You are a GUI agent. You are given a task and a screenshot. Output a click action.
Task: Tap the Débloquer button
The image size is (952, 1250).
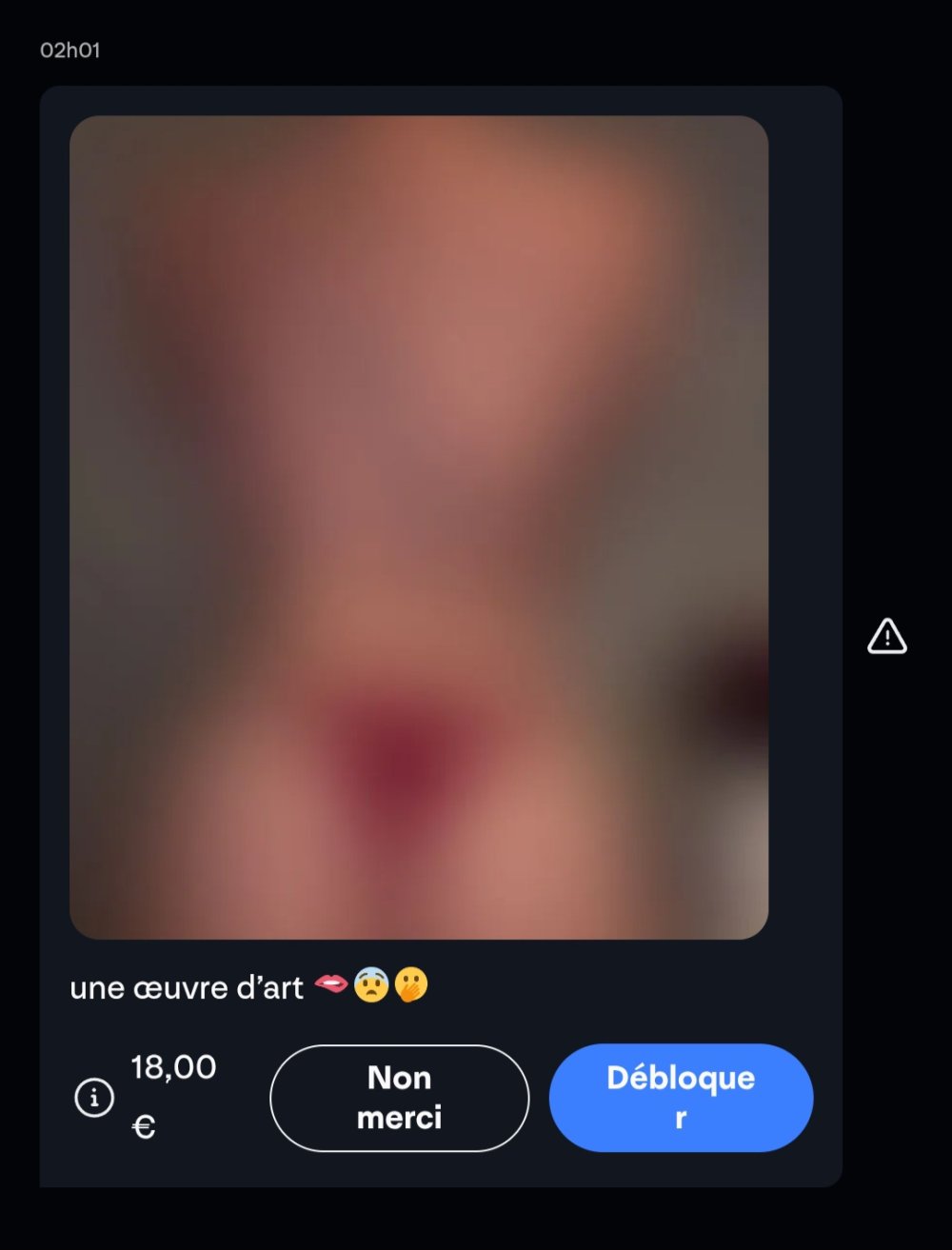point(681,1098)
